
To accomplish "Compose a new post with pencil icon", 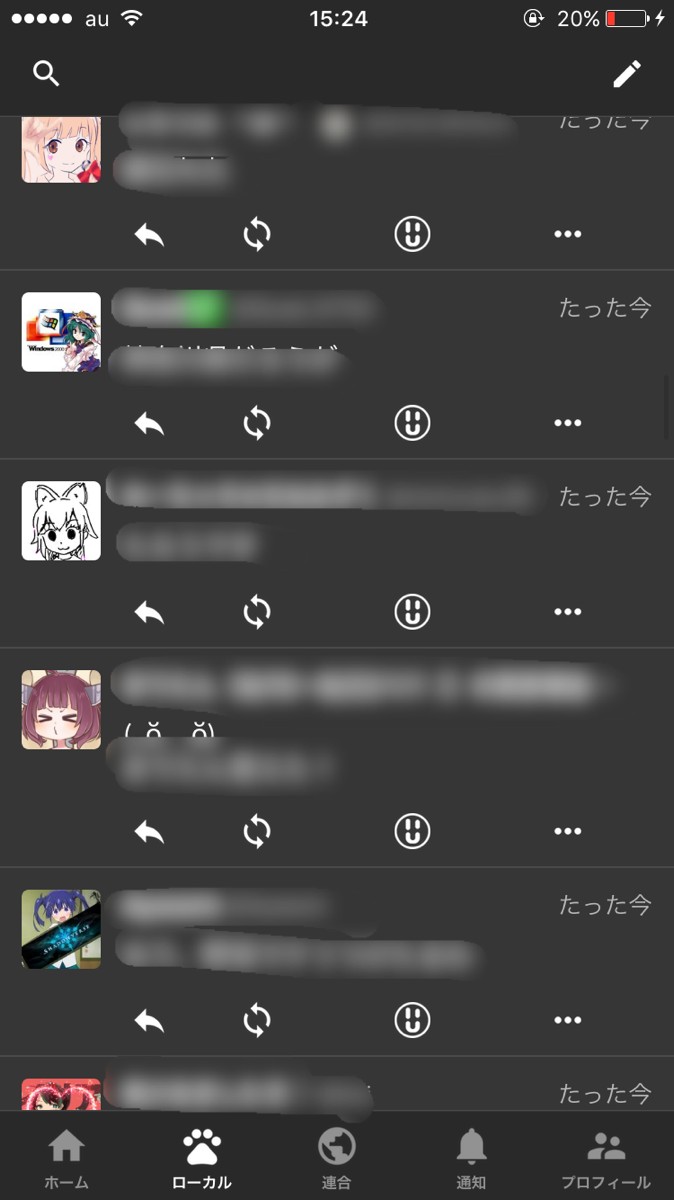I will (x=627, y=73).
